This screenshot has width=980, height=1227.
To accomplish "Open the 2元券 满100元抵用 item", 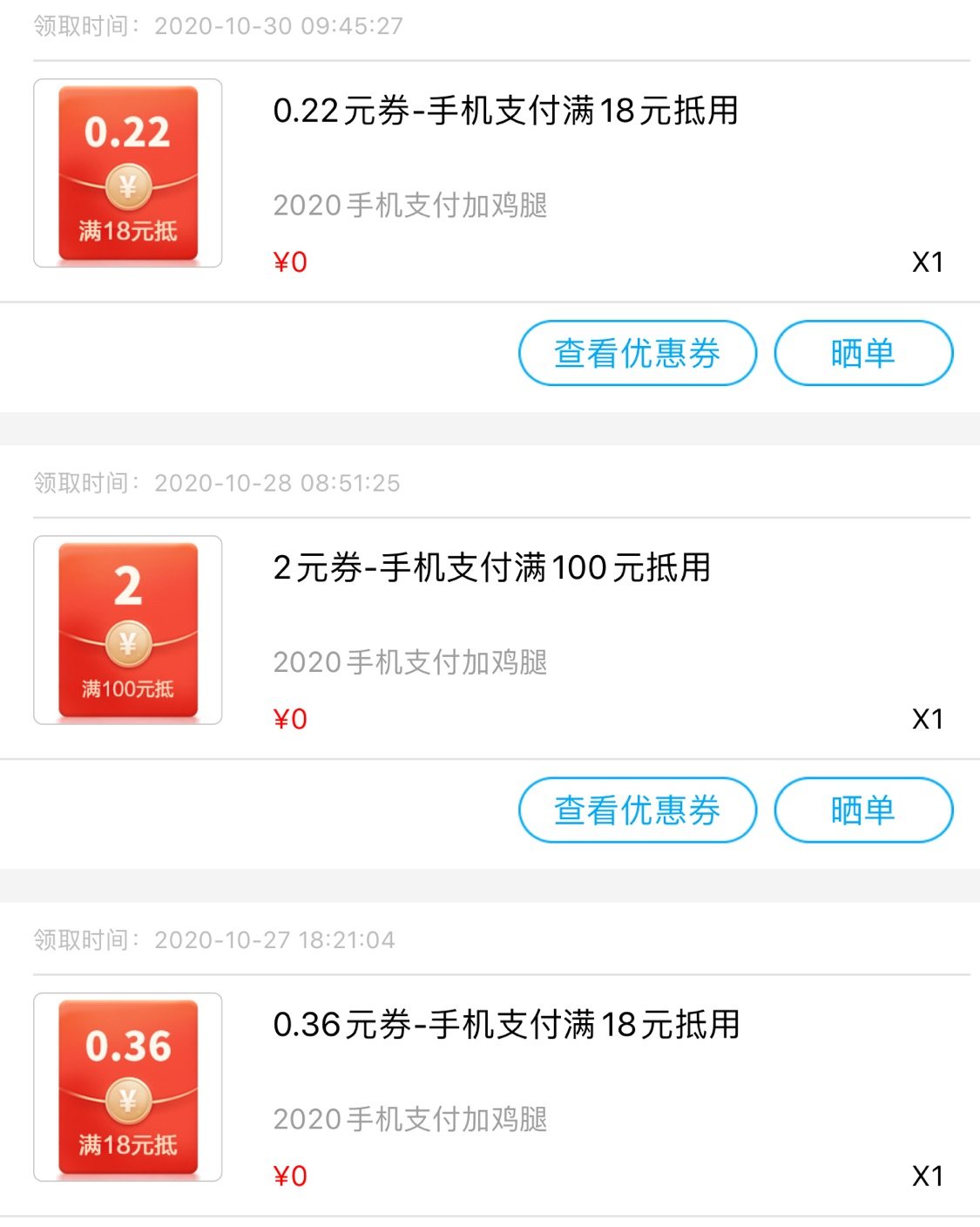I will (x=492, y=568).
